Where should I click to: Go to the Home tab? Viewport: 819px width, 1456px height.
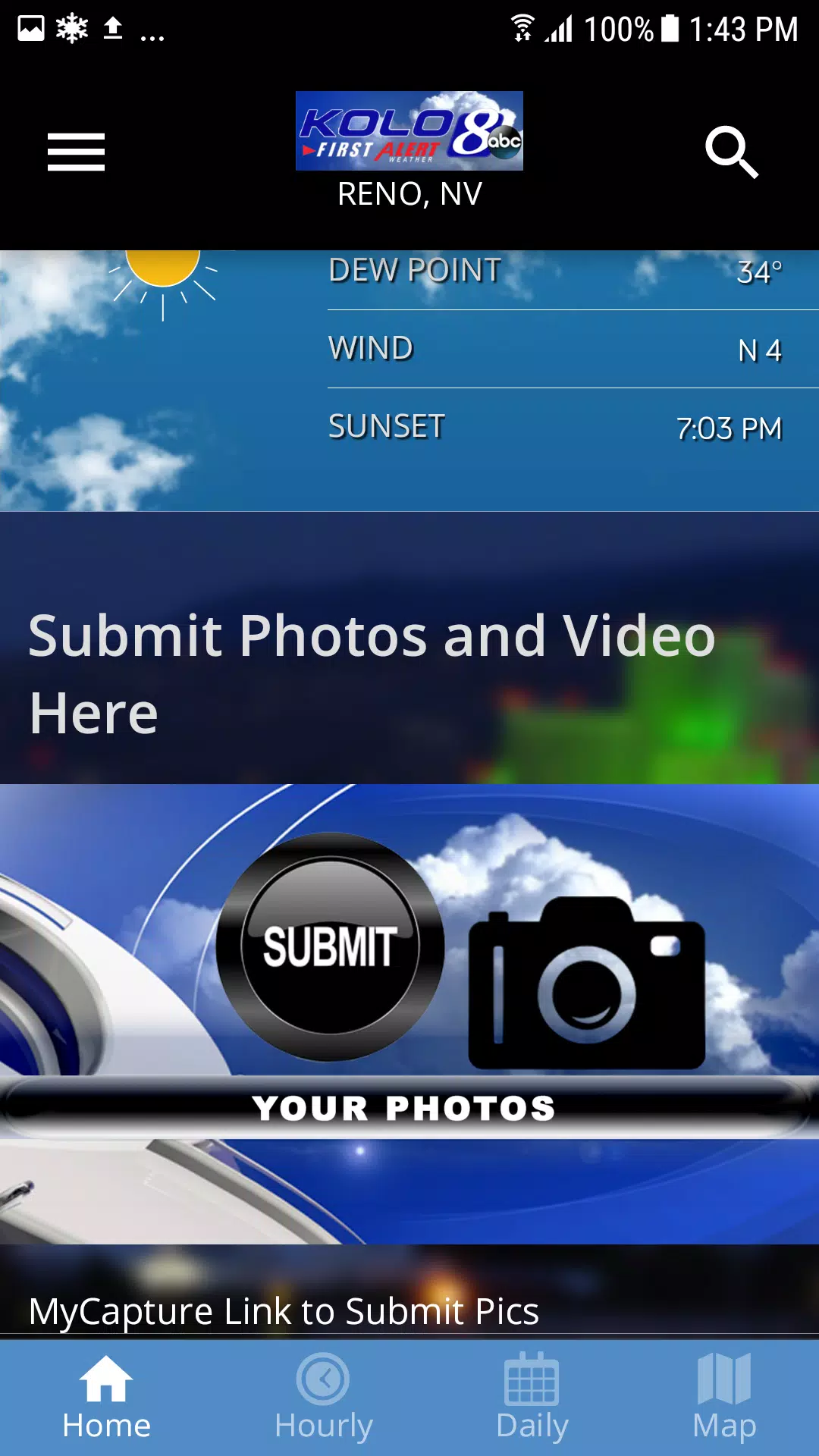pyautogui.click(x=106, y=1398)
